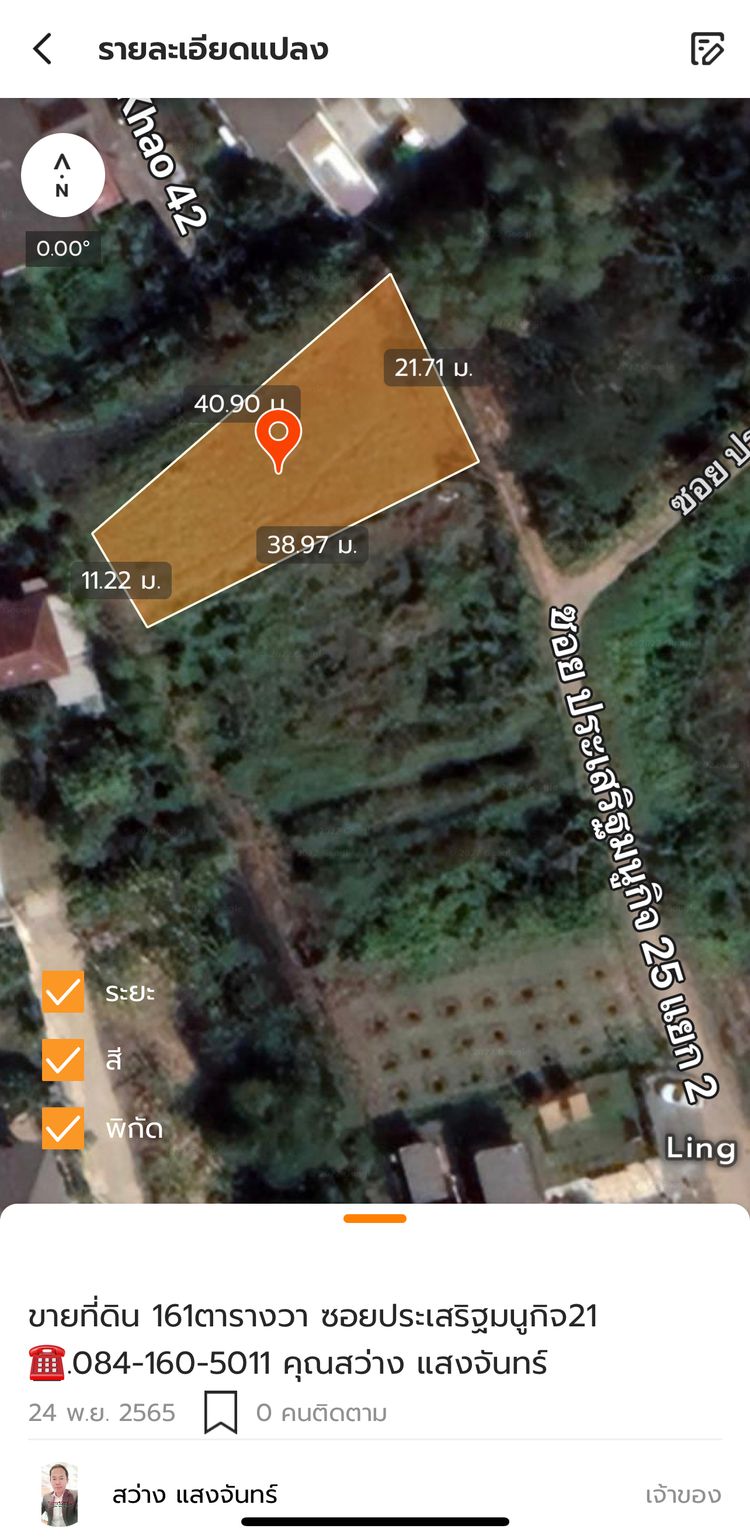The width and height of the screenshot is (750, 1540).
Task: Uncheck the สี color checkbox
Action: [x=63, y=1060]
